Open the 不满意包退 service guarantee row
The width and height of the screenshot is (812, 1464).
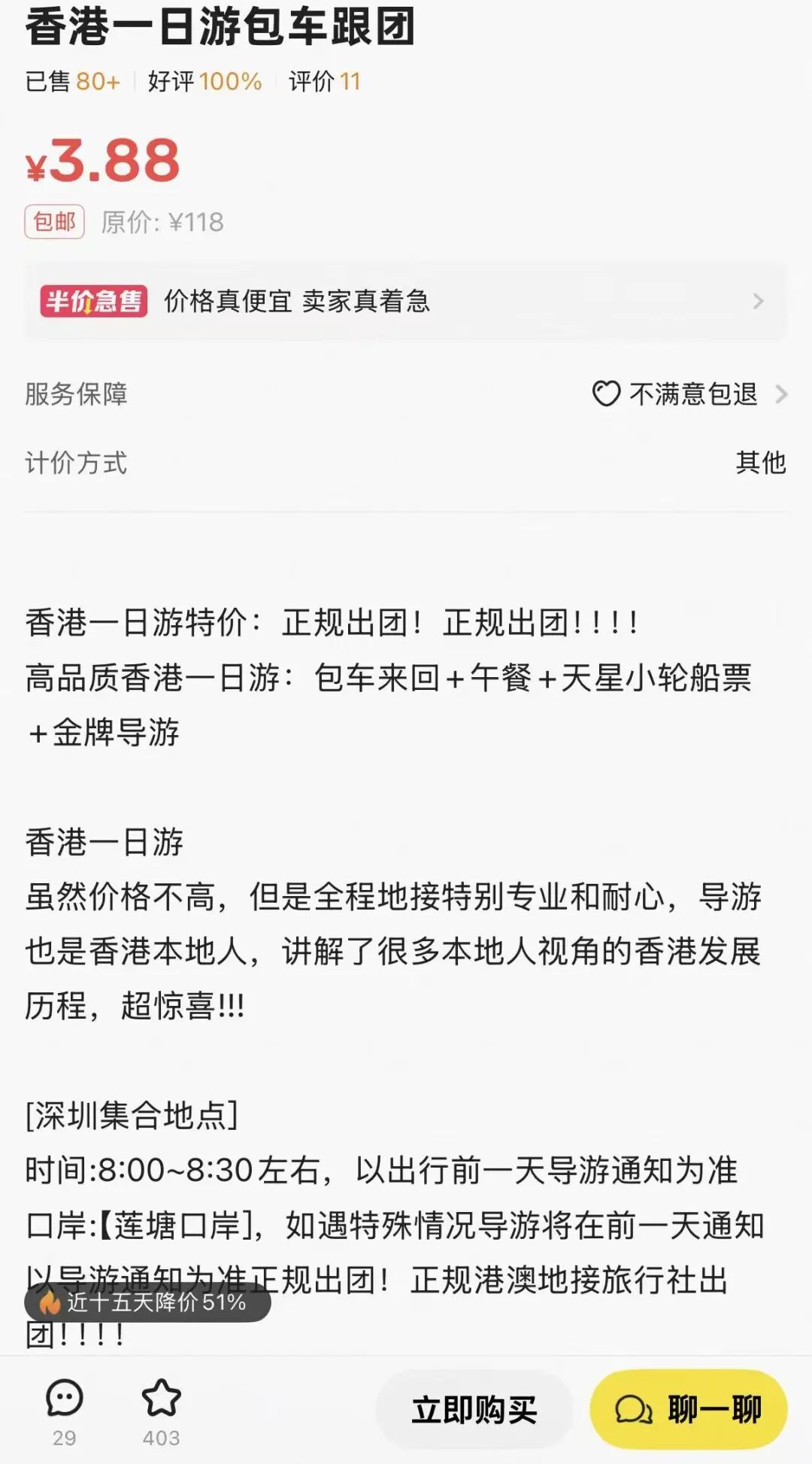tap(689, 393)
